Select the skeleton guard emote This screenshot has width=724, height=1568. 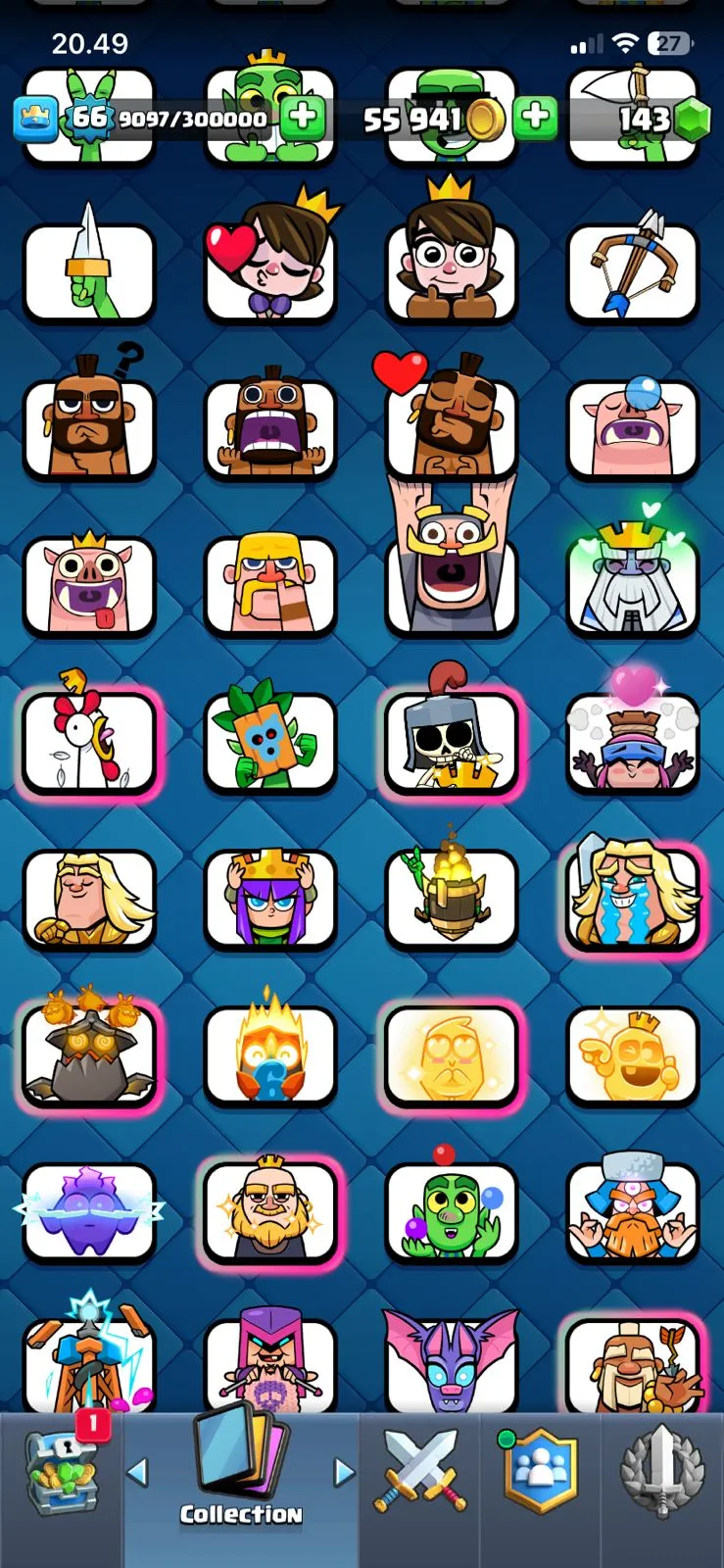coord(451,742)
